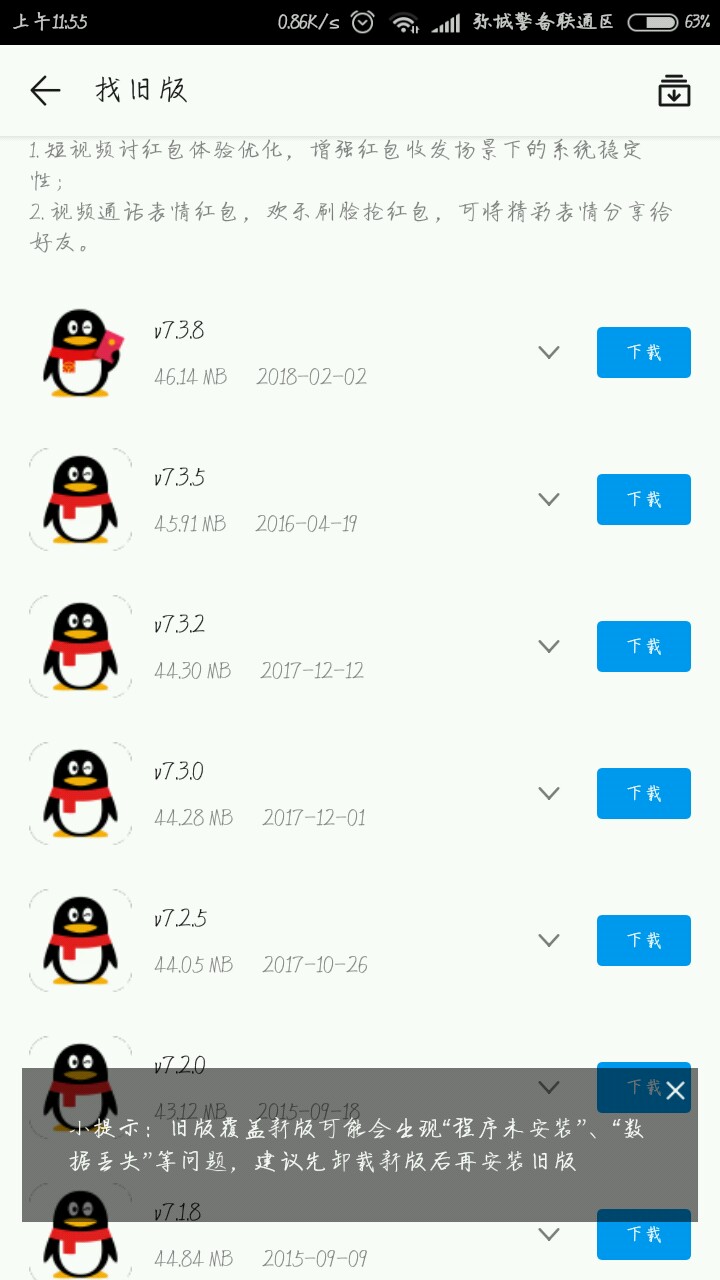The height and width of the screenshot is (1280, 720).
Task: Go back from the 找旧版 page
Action: pyautogui.click(x=45, y=91)
